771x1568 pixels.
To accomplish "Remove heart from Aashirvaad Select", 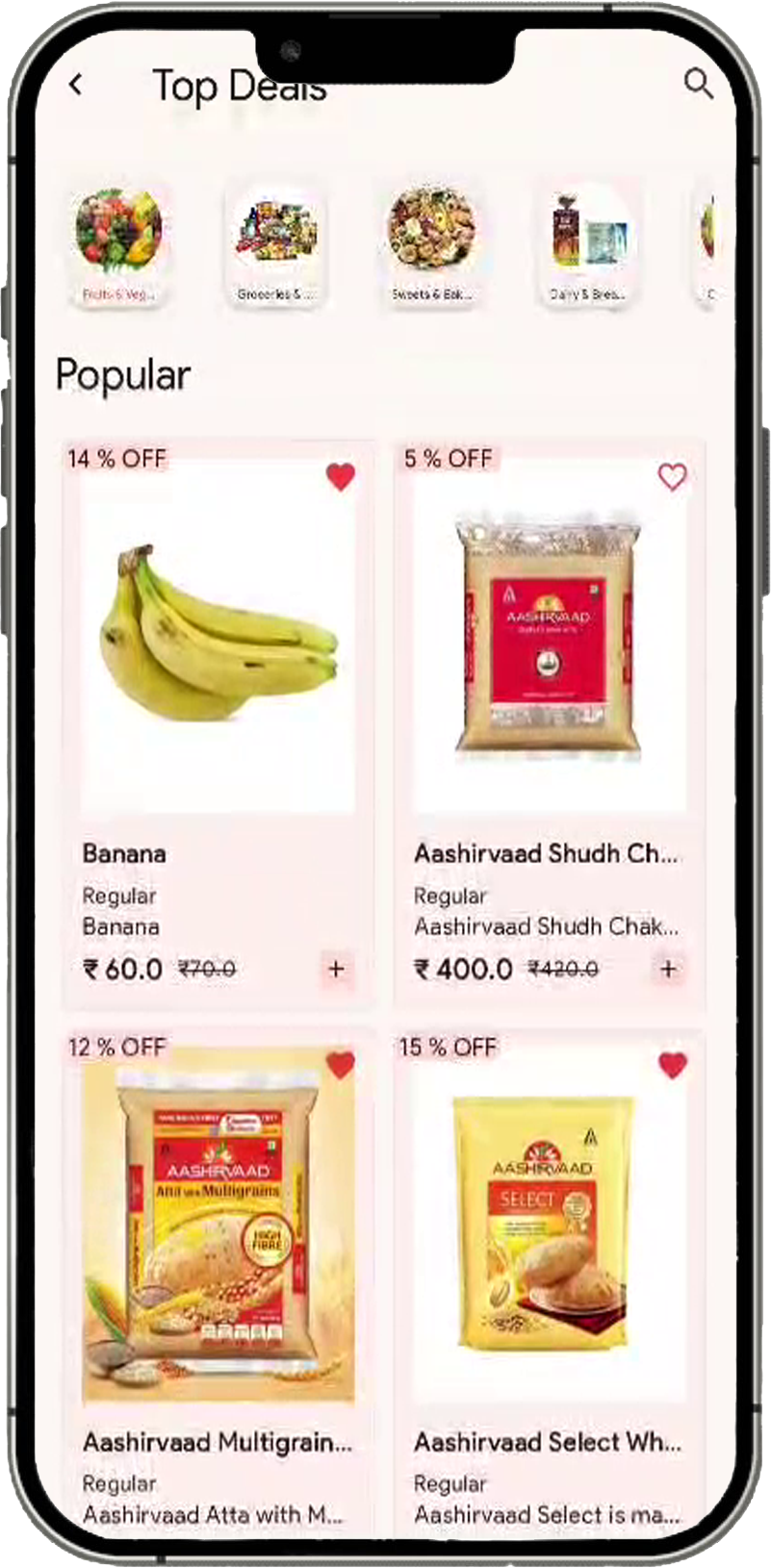I will (x=672, y=1065).
